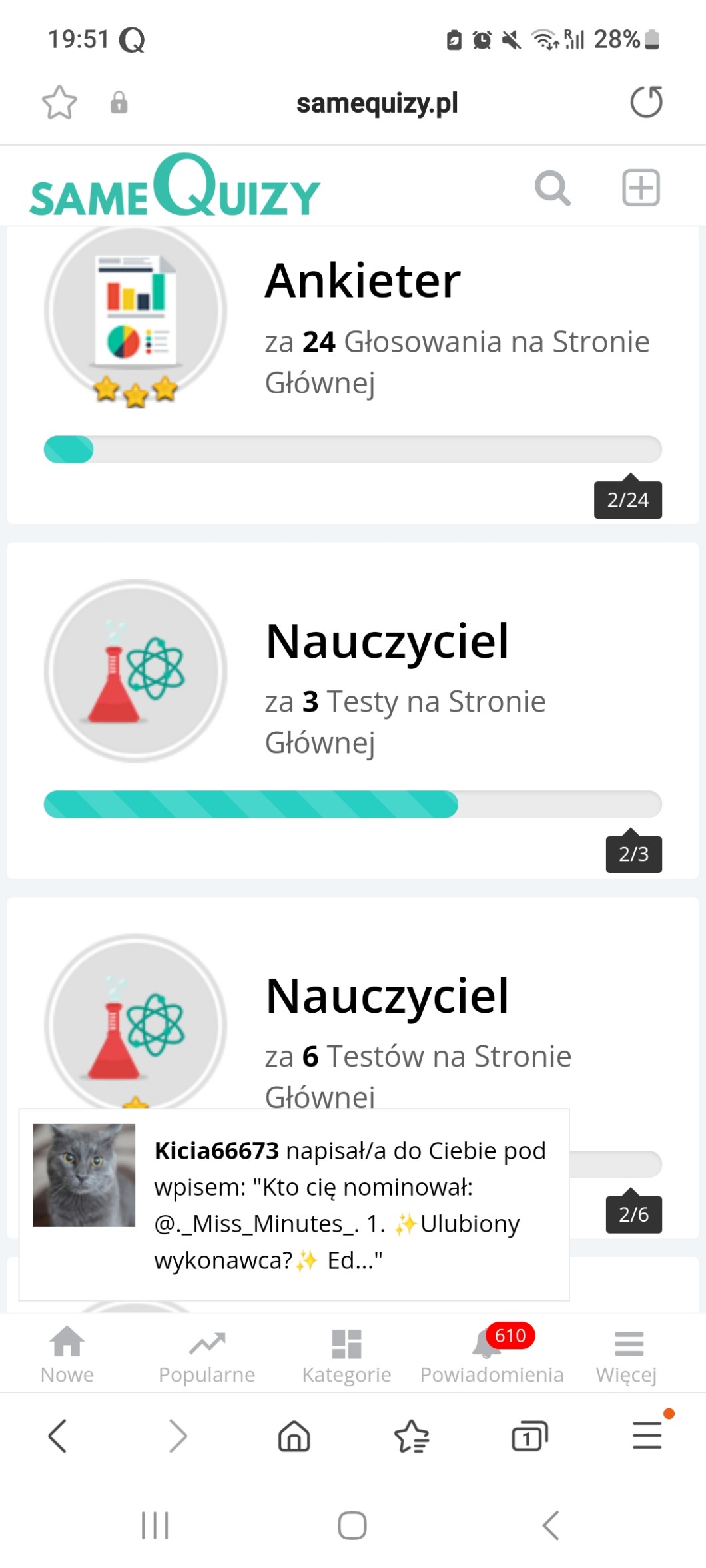
Task: Open recent apps from system bar
Action: (155, 1525)
